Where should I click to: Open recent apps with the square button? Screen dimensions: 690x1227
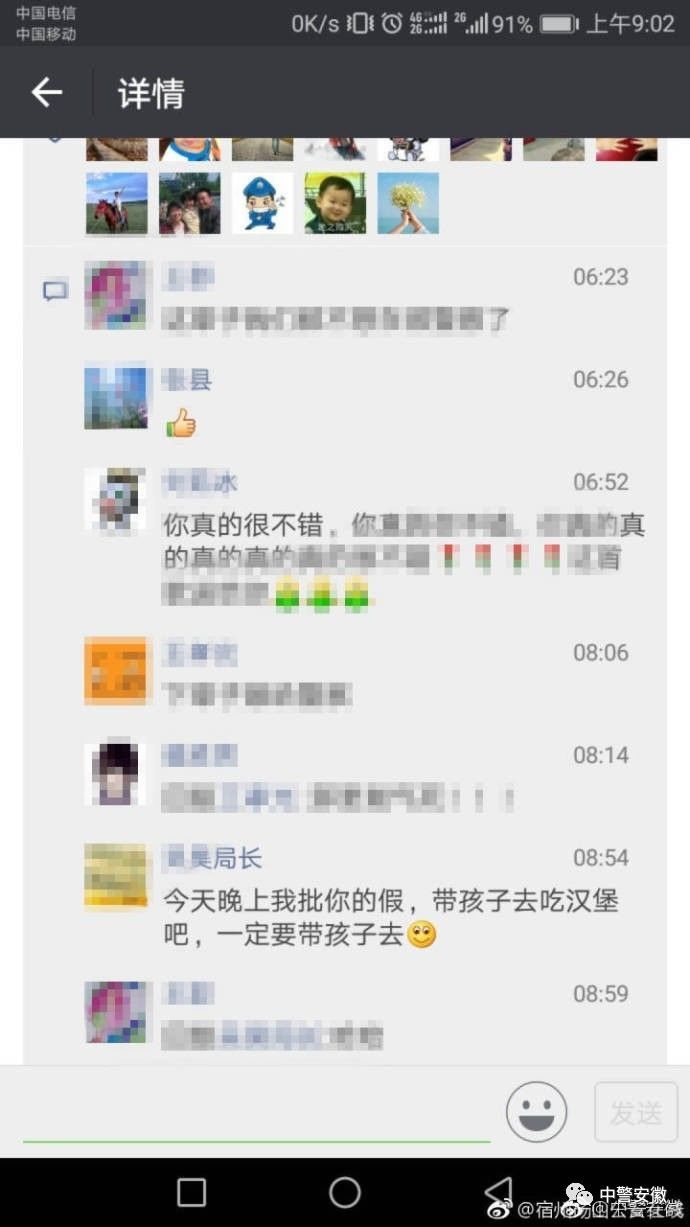(191, 1192)
